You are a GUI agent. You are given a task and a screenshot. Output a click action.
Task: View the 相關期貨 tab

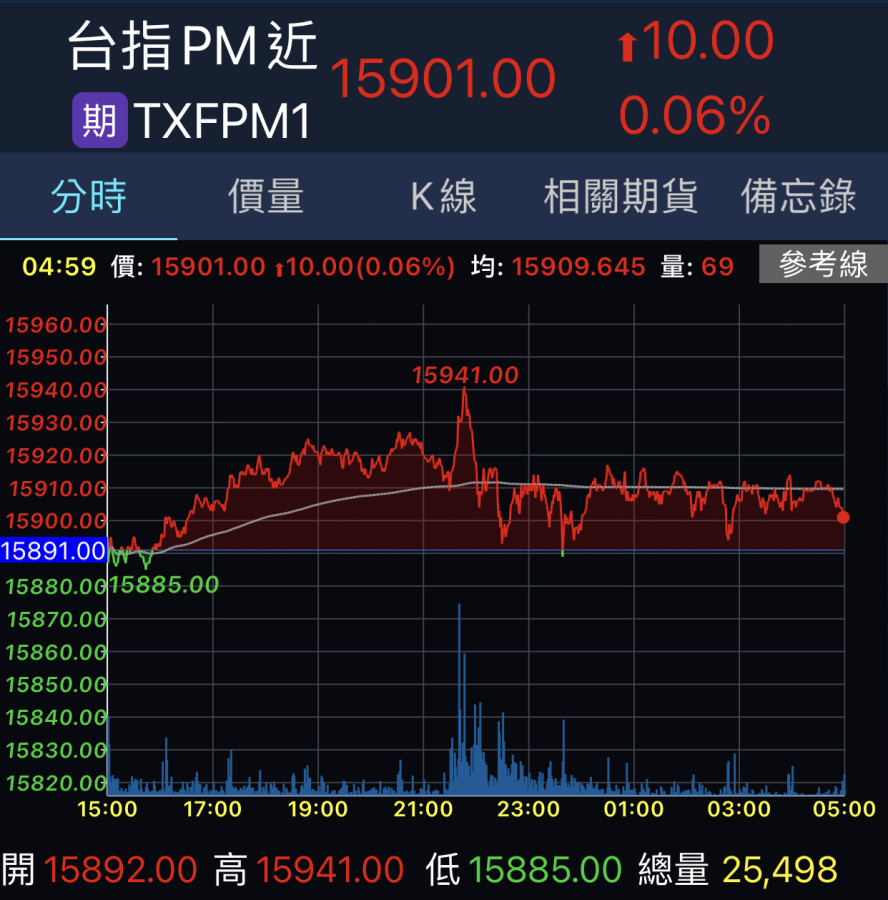(x=620, y=197)
